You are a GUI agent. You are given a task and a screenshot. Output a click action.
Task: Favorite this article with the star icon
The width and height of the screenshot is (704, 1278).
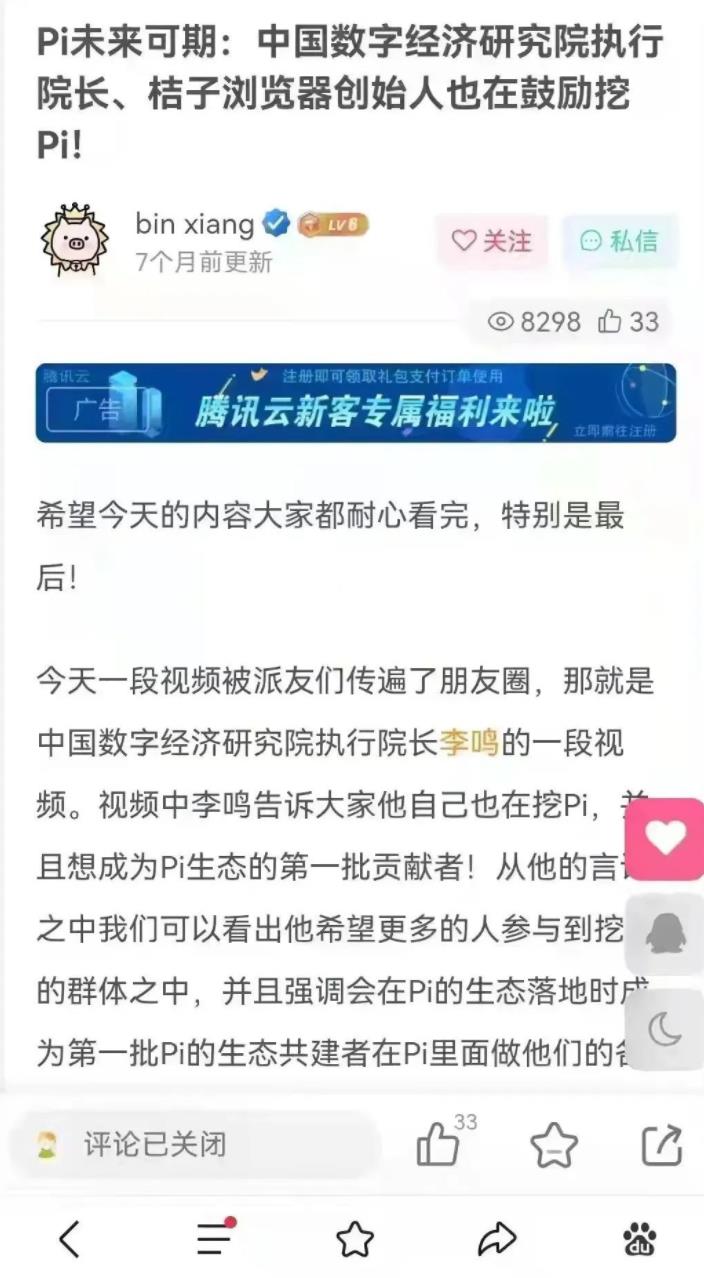tap(553, 1145)
